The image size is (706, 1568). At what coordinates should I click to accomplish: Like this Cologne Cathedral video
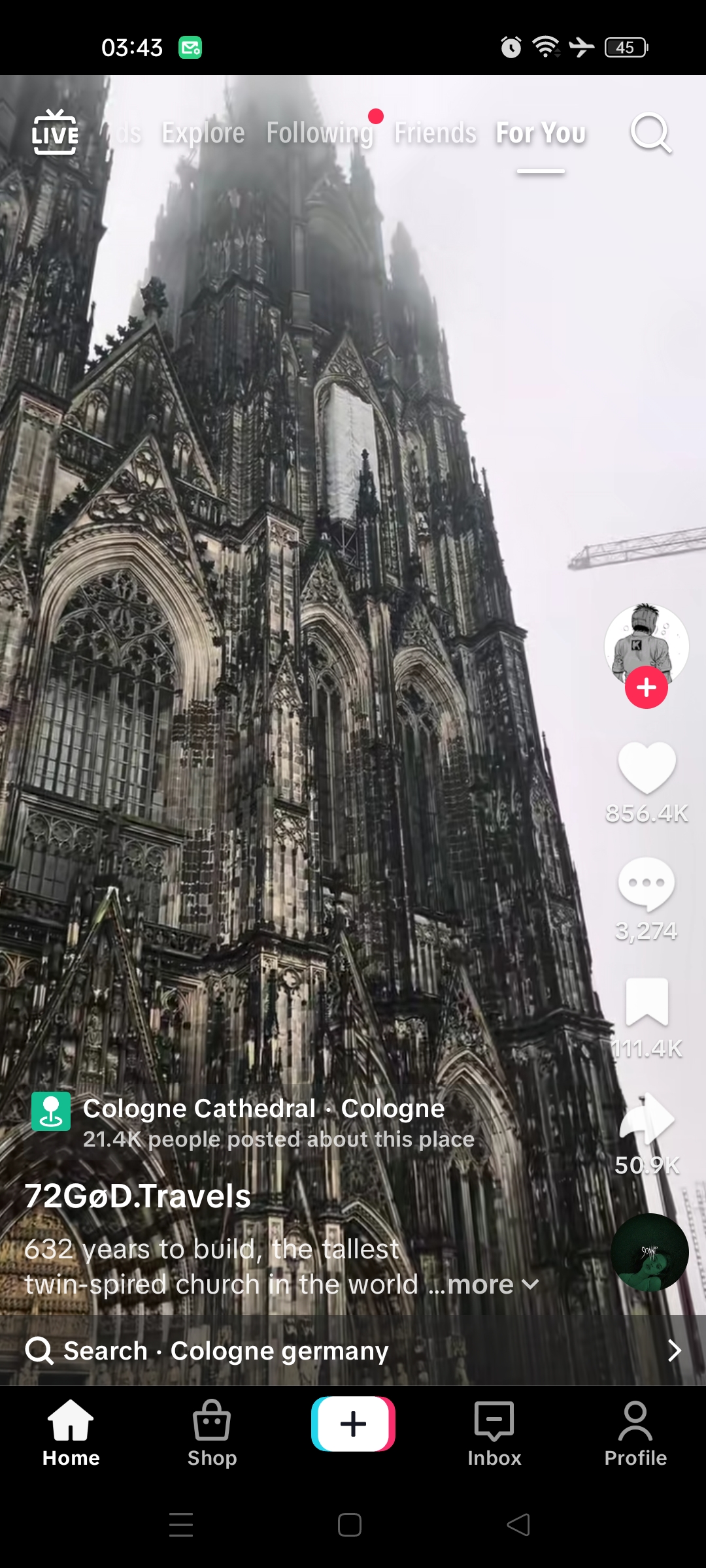pos(647,768)
